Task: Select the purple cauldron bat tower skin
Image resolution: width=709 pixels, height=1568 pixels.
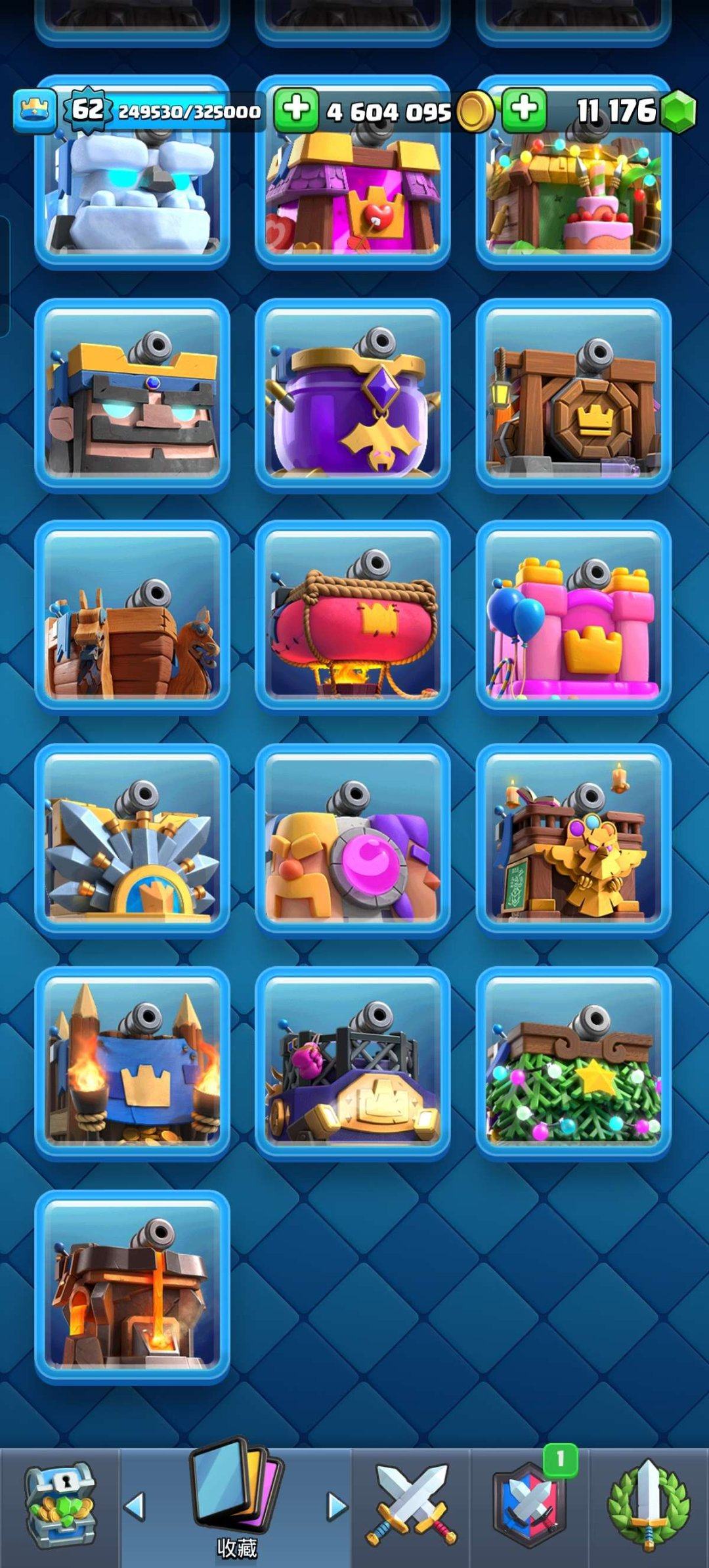Action: tap(353, 395)
